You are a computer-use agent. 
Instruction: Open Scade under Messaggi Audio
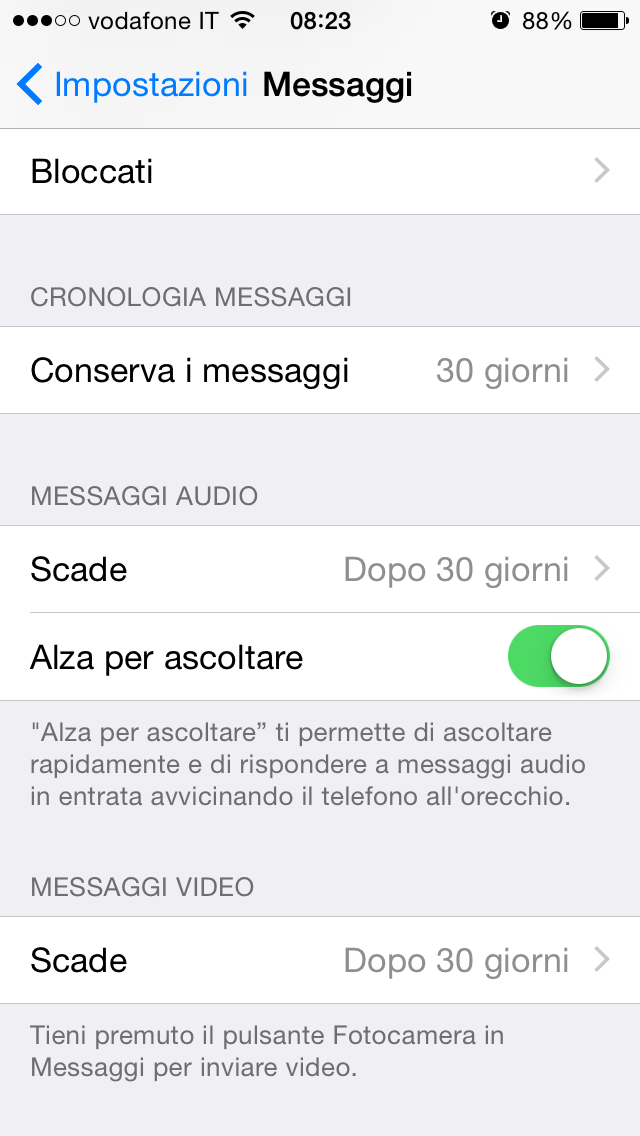[320, 570]
